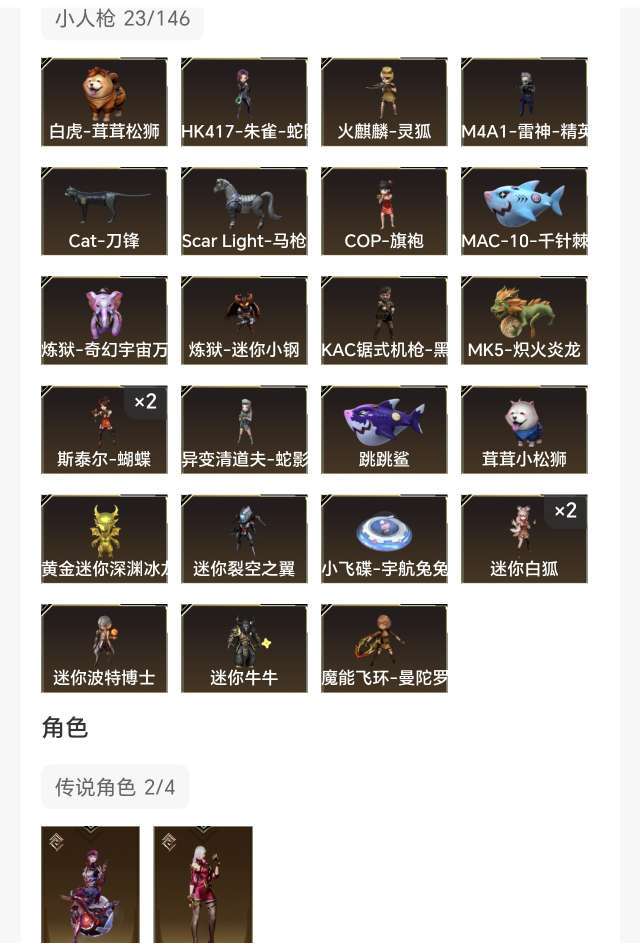The width and height of the screenshot is (640, 951).
Task: Open the 迷你牛牛 item
Action: (244, 647)
